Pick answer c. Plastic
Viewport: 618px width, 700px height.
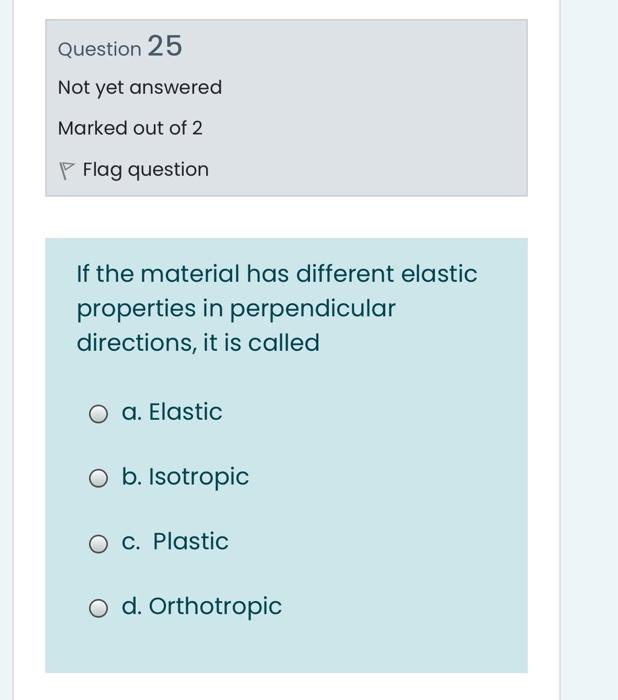coord(98,544)
